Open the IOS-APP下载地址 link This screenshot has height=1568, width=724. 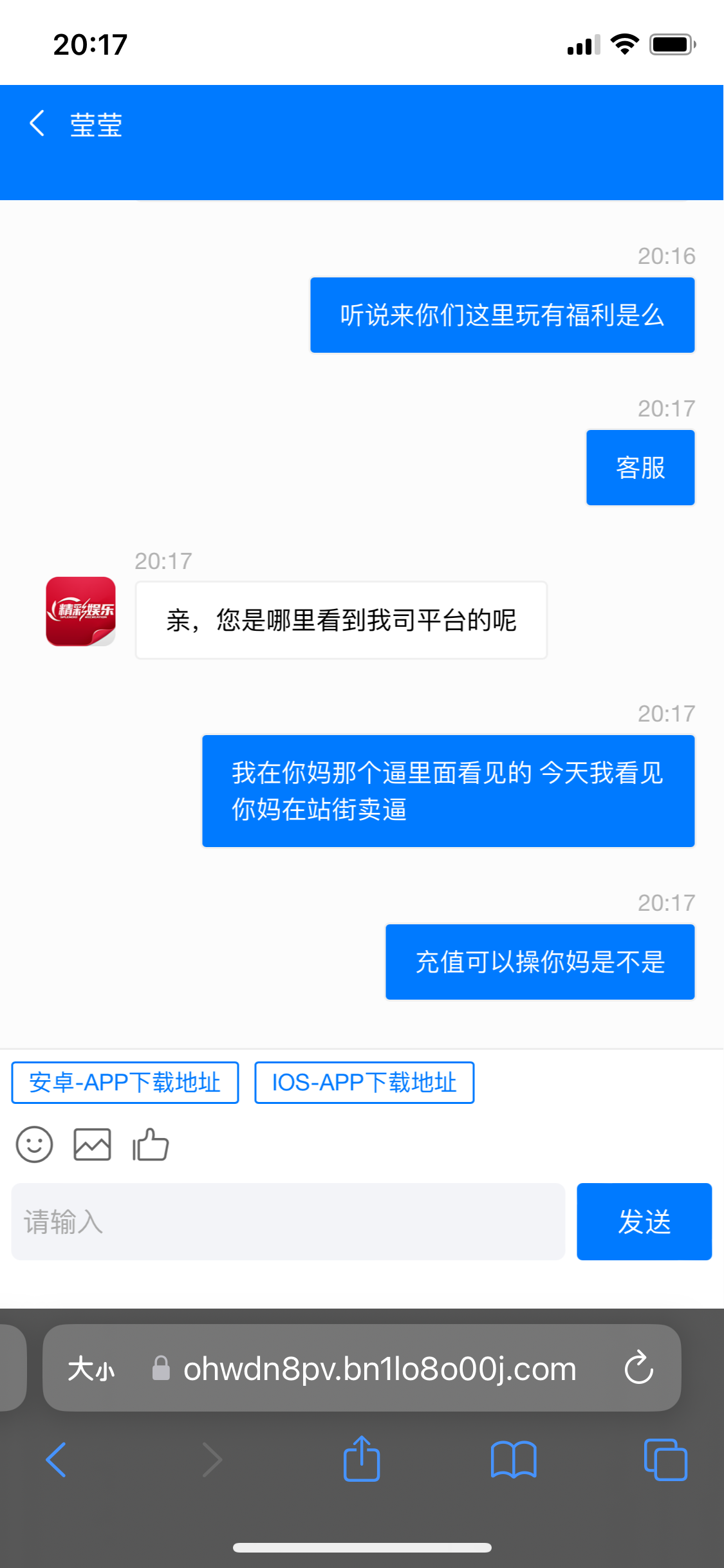pyautogui.click(x=364, y=1083)
